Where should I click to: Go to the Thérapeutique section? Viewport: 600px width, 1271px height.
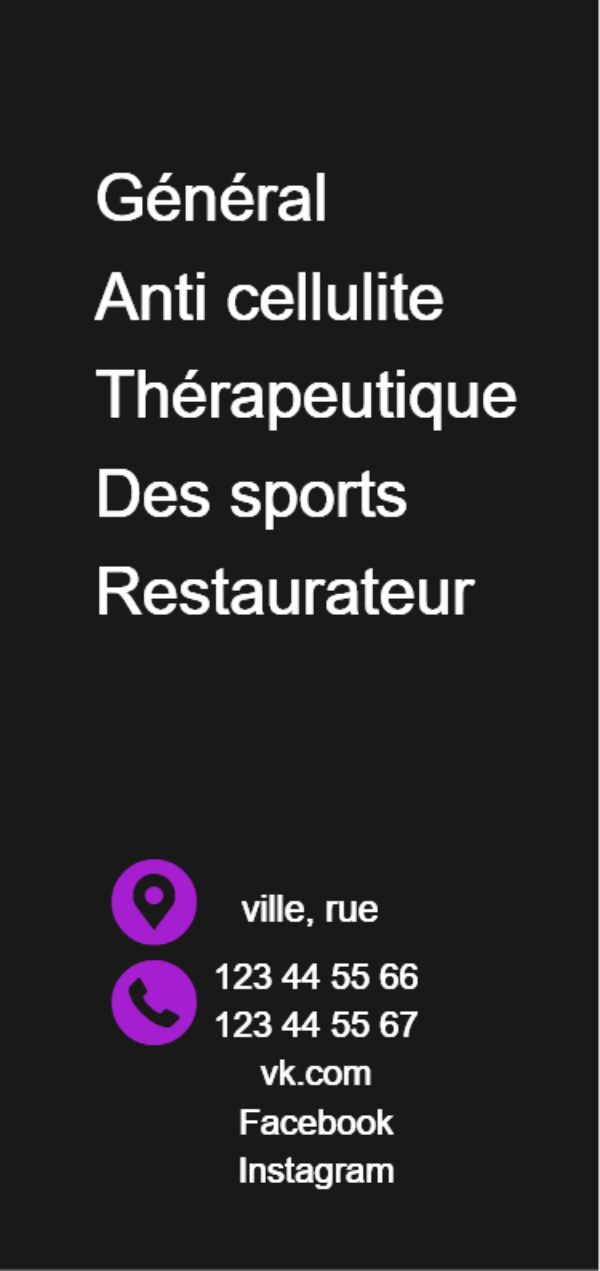[x=306, y=395]
